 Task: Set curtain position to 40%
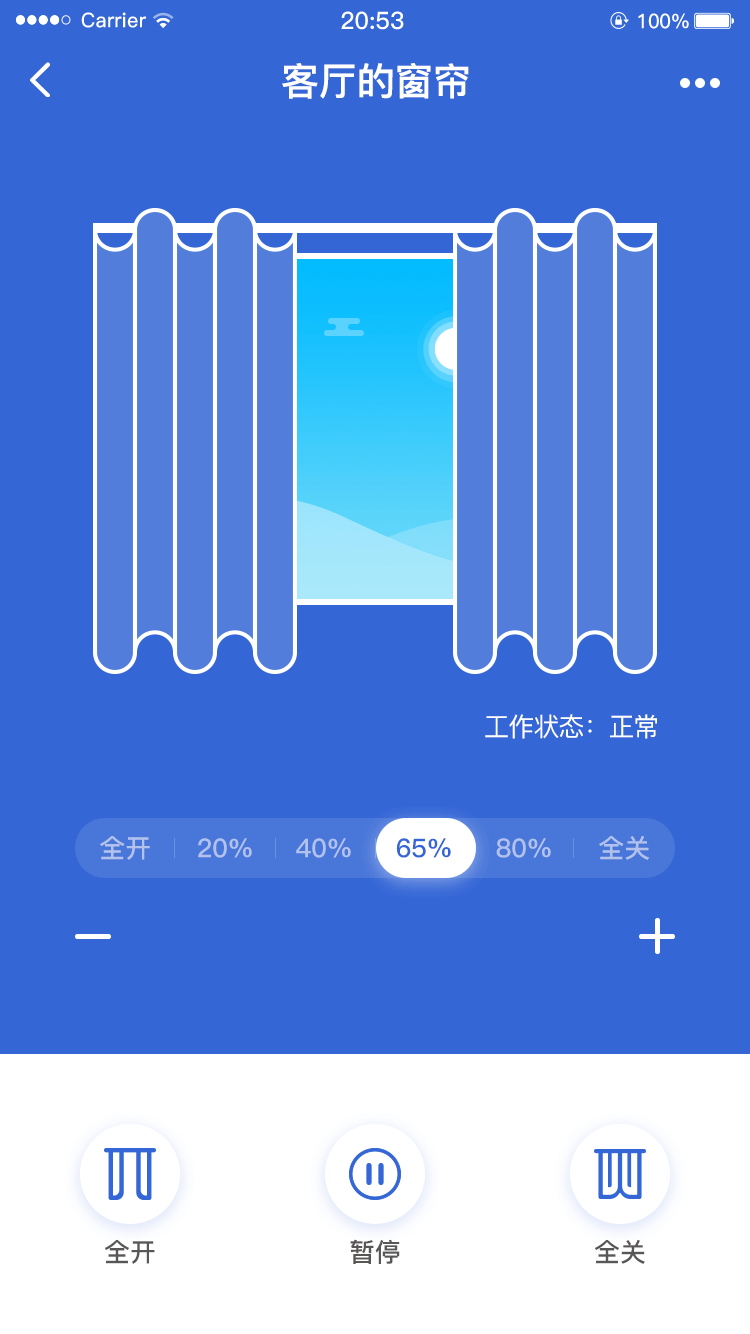click(x=324, y=848)
